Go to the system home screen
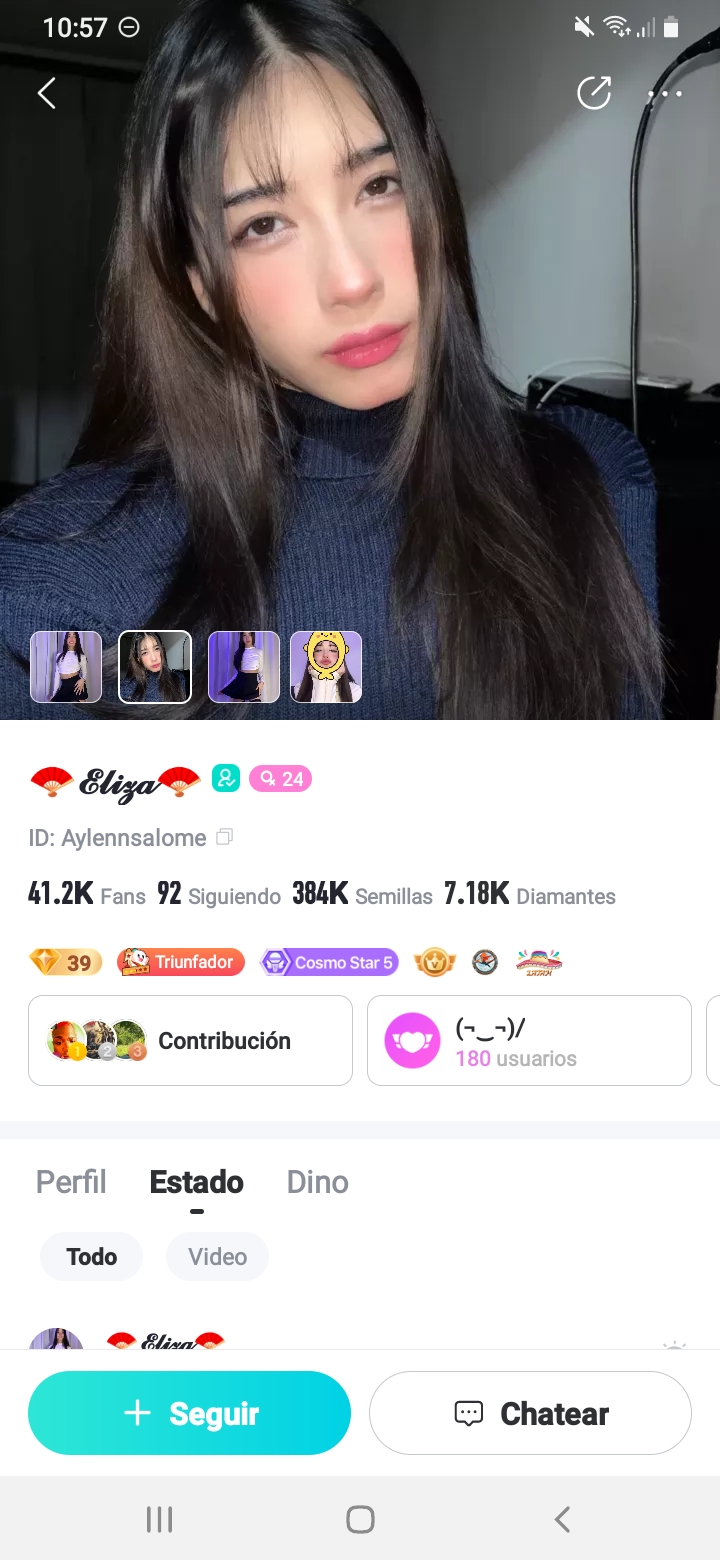The height and width of the screenshot is (1560, 720). pos(360,1520)
